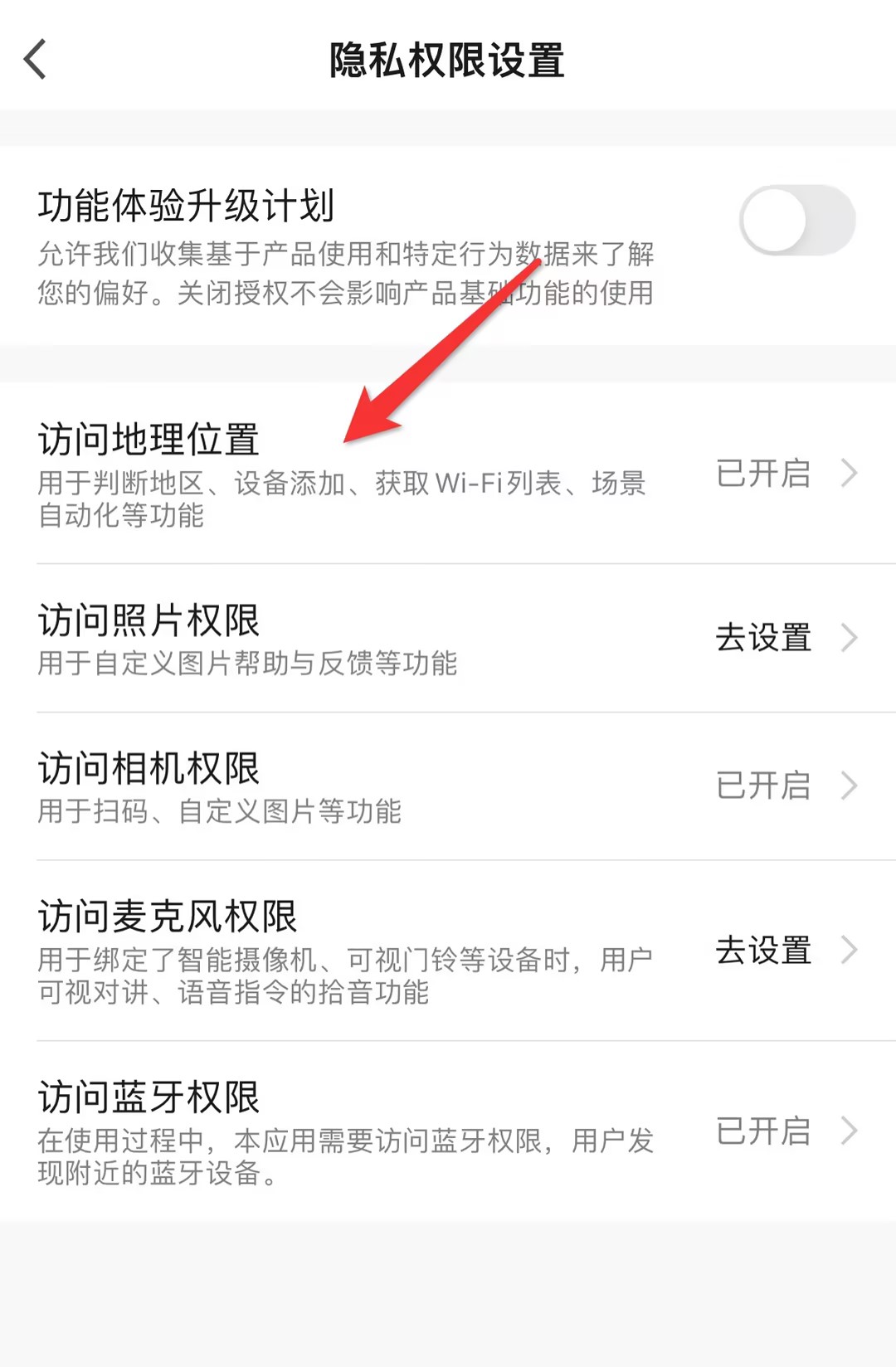The image size is (896, 1367).
Task: Open 访问相机权限 row
Action: click(x=448, y=786)
